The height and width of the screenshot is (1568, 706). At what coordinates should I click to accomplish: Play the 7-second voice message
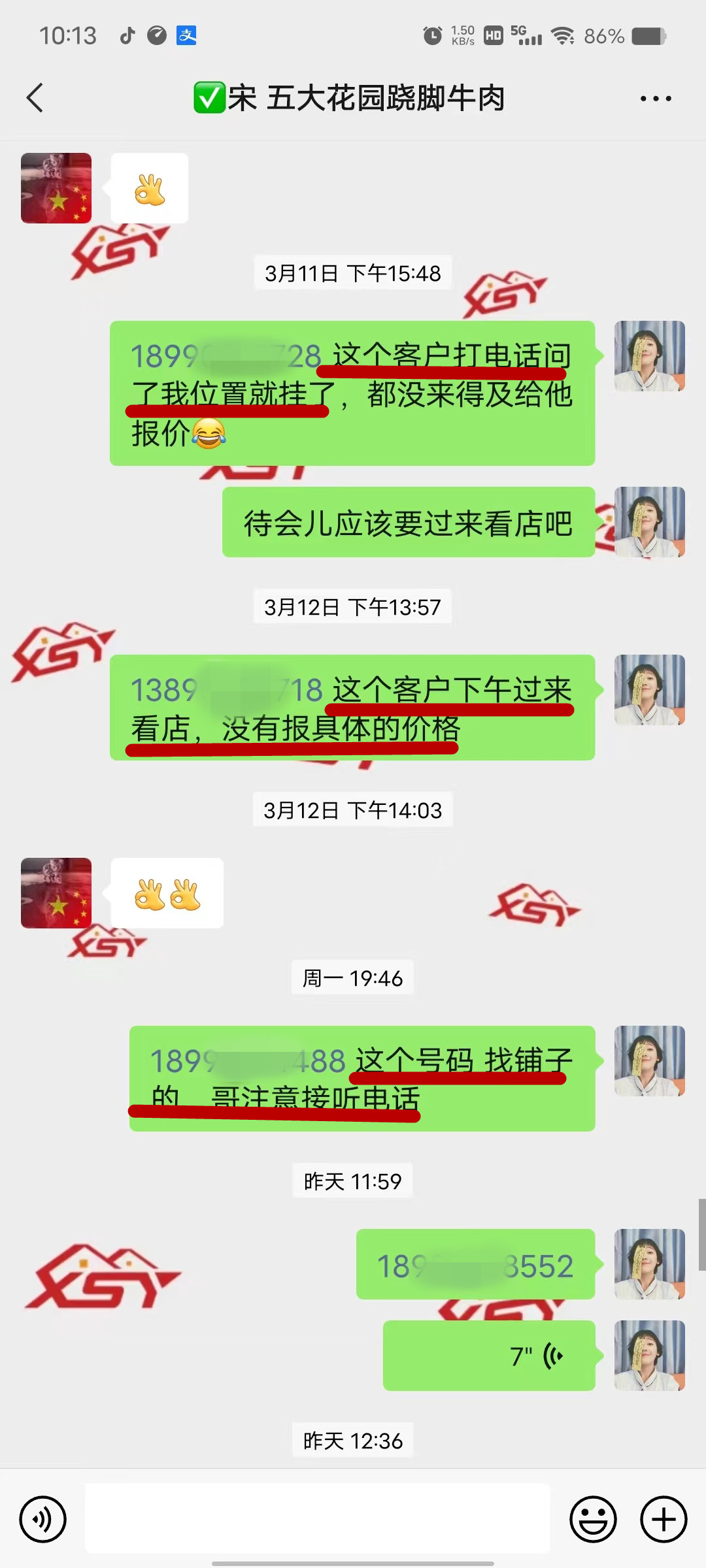488,1356
